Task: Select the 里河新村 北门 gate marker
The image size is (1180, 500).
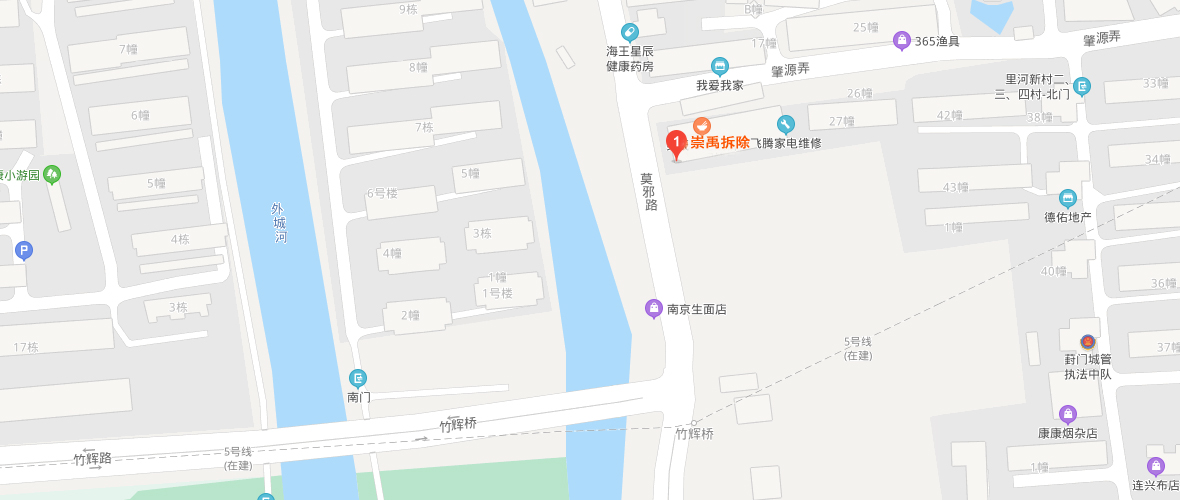Action: click(1082, 88)
